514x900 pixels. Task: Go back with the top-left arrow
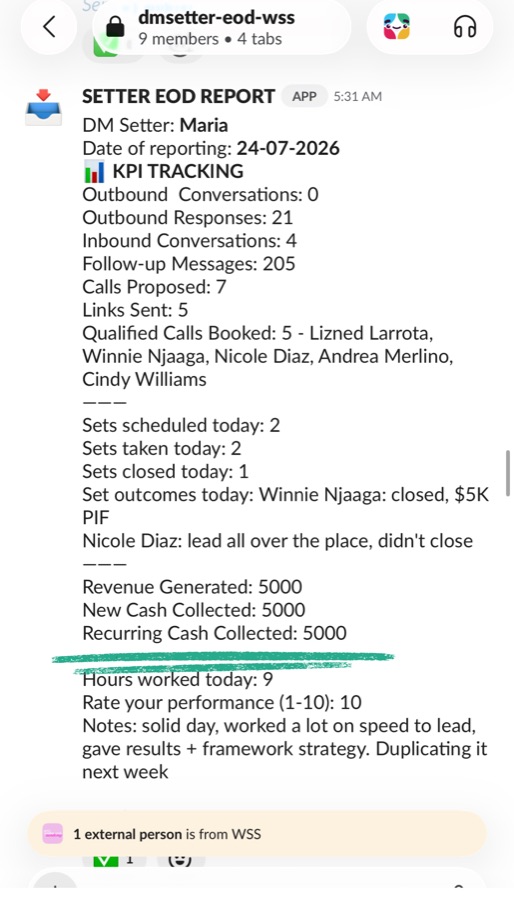[49, 26]
